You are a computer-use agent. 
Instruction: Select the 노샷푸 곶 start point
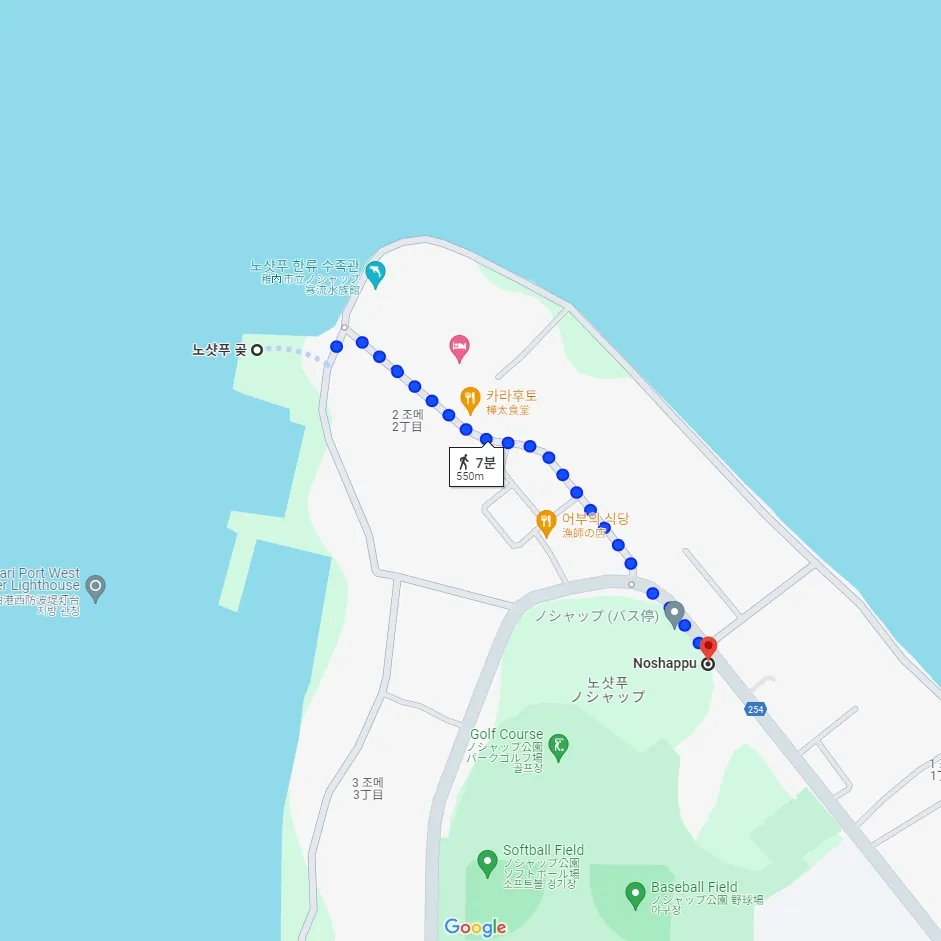coord(257,350)
